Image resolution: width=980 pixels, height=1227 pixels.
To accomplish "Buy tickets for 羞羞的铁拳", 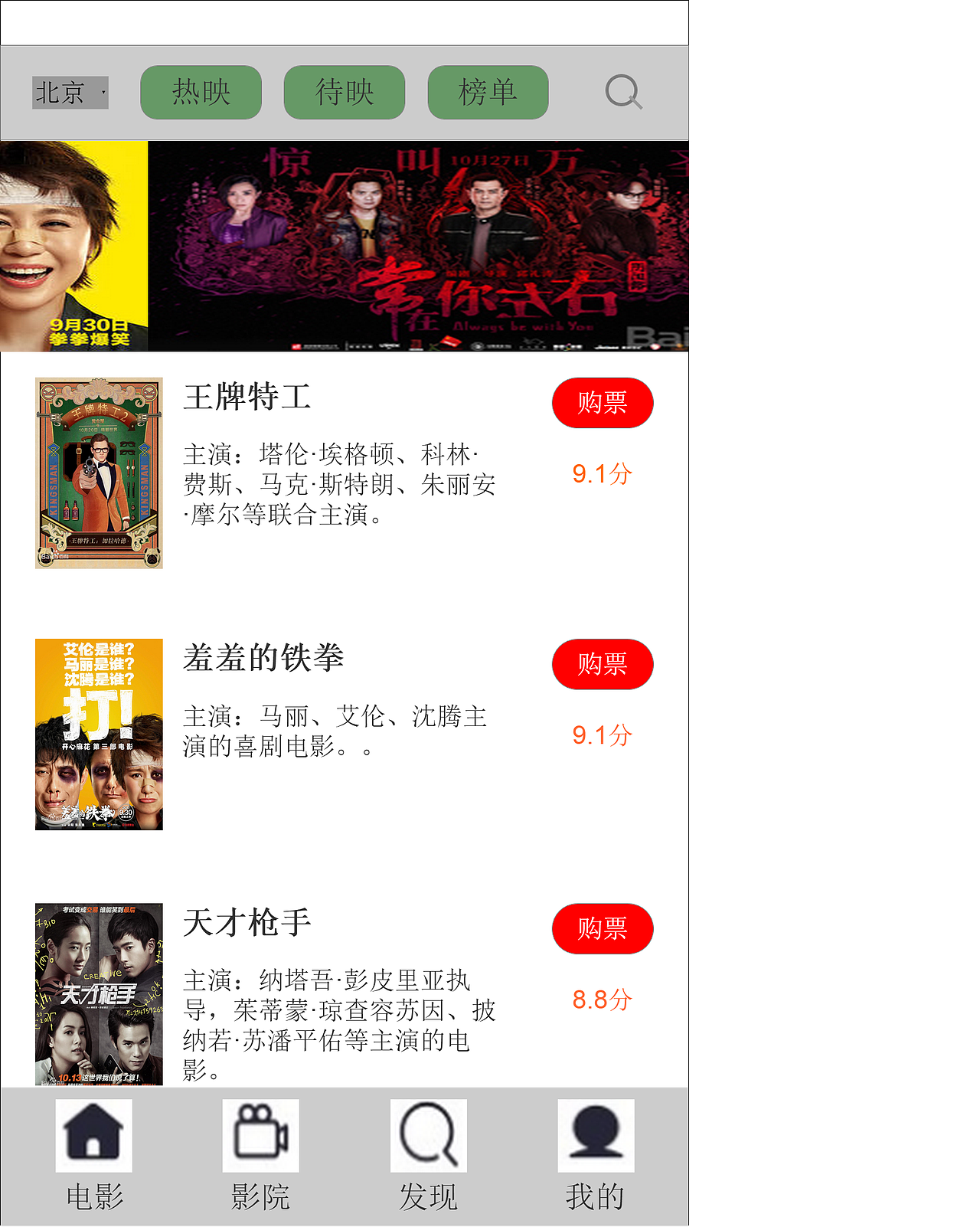I will (x=603, y=664).
